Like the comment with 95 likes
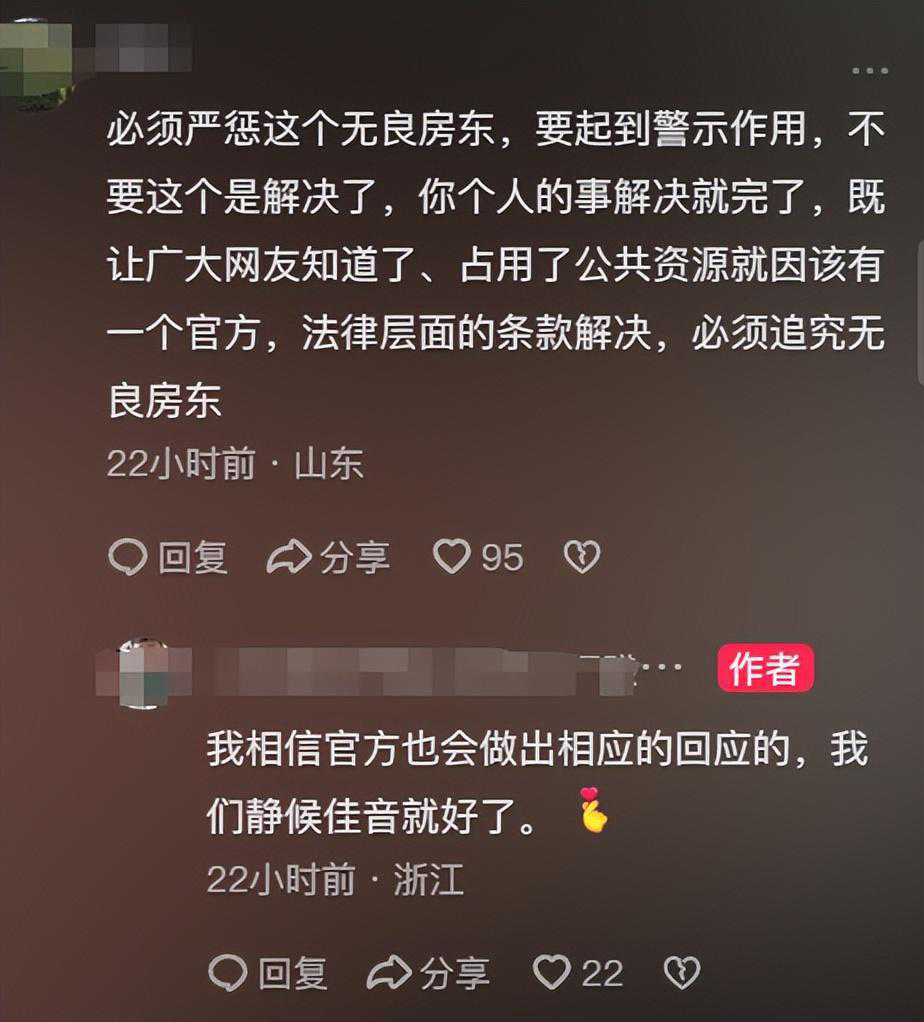The height and width of the screenshot is (1022, 924). point(451,557)
